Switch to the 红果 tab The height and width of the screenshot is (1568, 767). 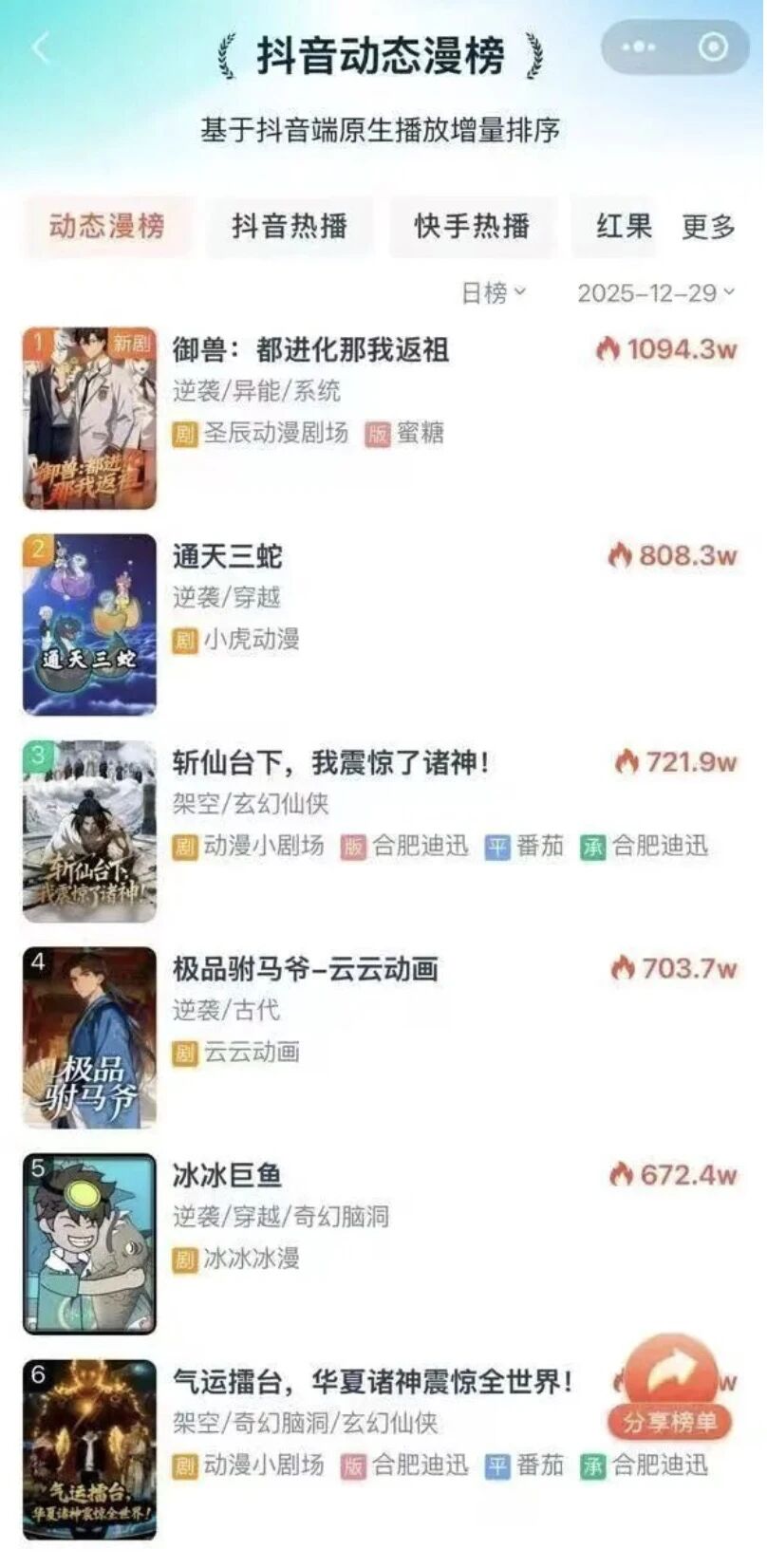[x=624, y=226]
